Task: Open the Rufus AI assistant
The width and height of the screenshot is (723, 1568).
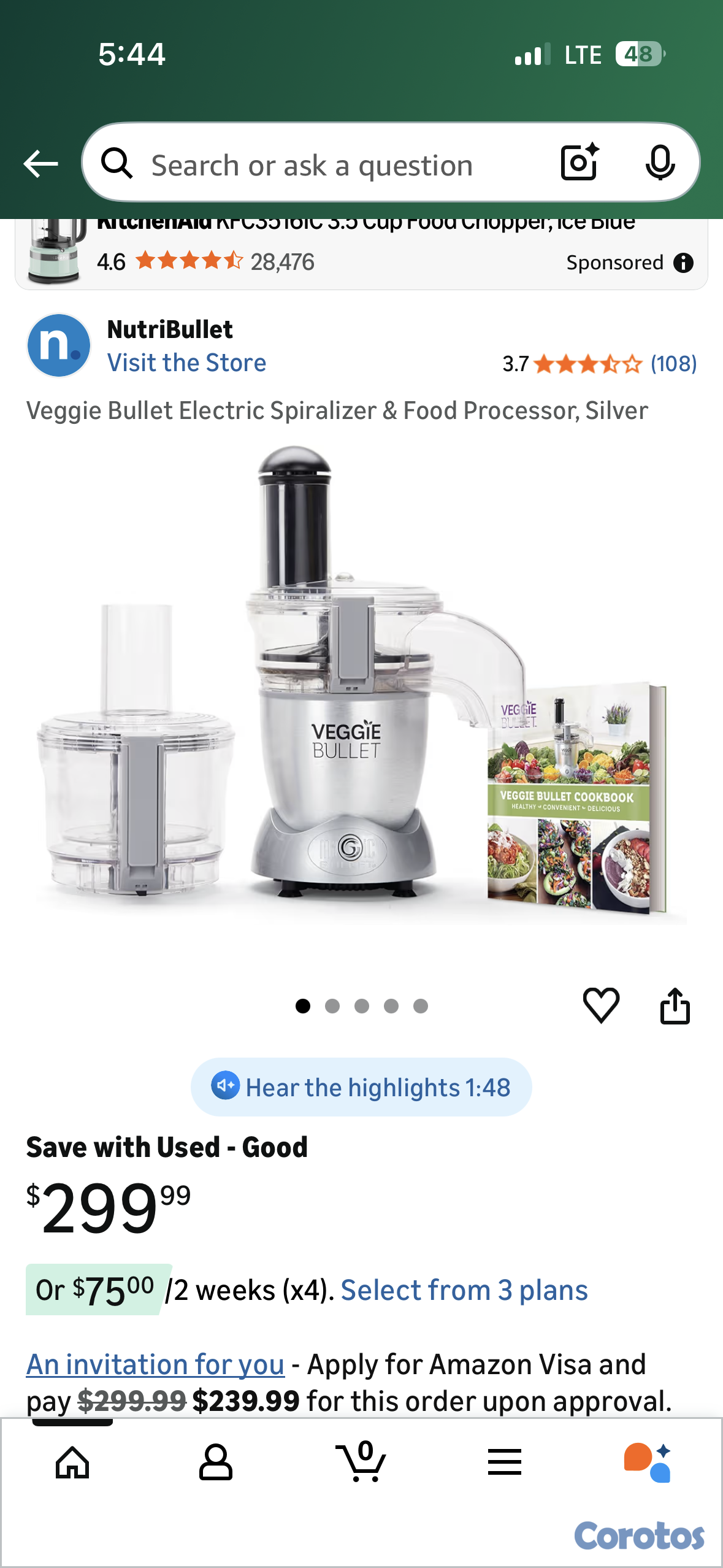Action: 648,1462
